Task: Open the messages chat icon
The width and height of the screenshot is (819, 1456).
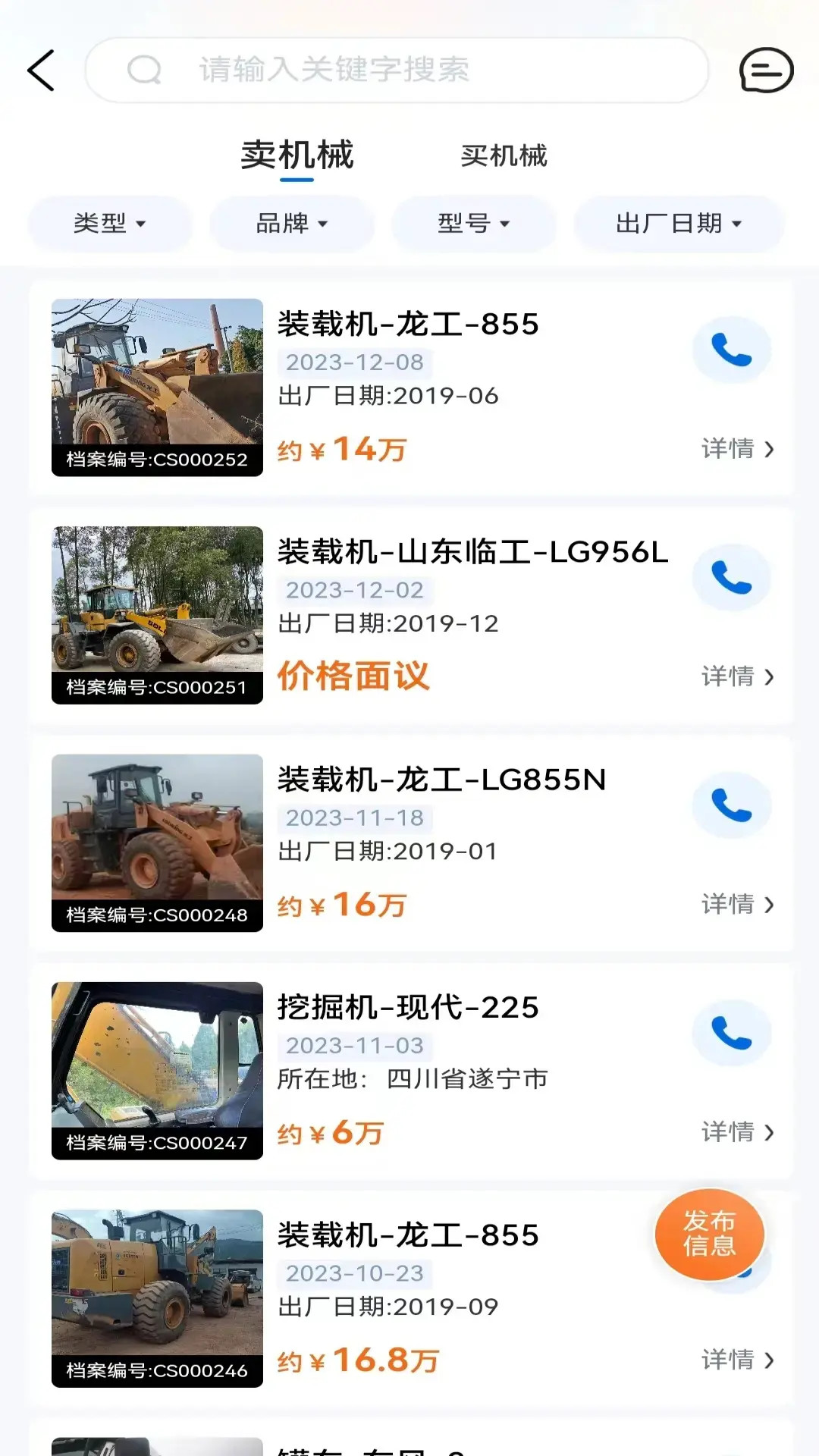Action: click(x=766, y=71)
